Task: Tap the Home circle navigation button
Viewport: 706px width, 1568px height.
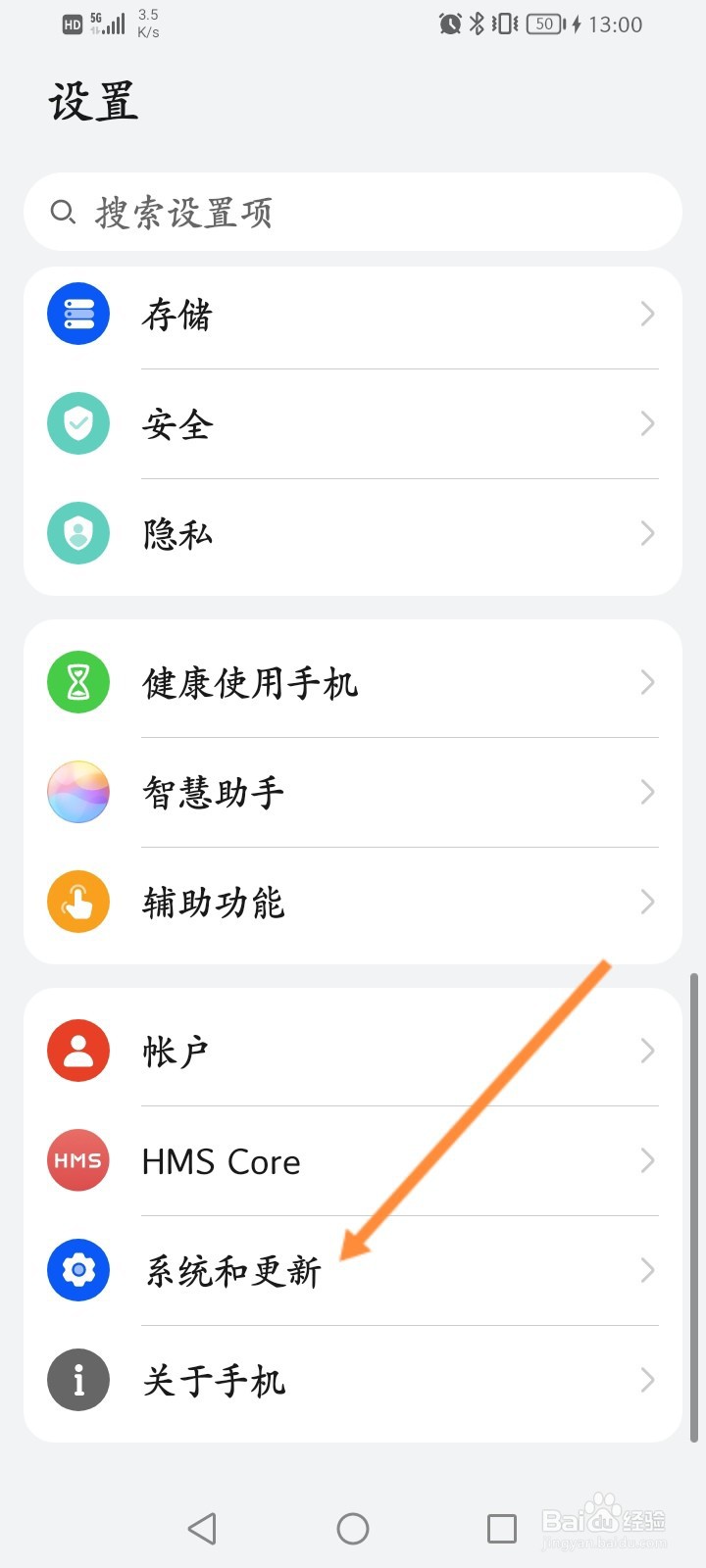Action: pos(353,1527)
